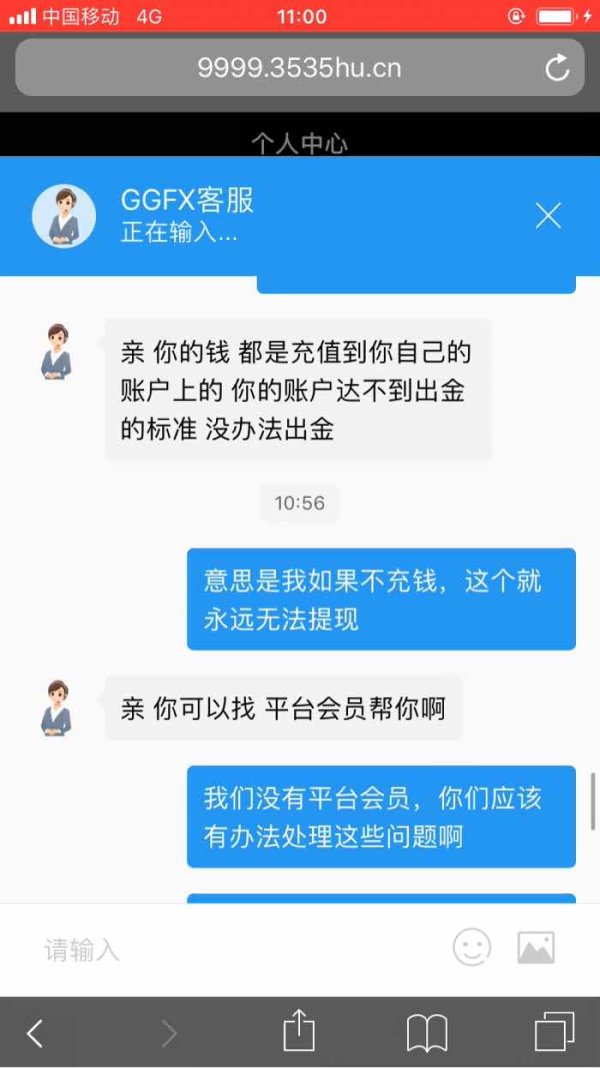Image resolution: width=600 pixels, height=1068 pixels.
Task: Go back in the browser
Action: coord(35,1034)
